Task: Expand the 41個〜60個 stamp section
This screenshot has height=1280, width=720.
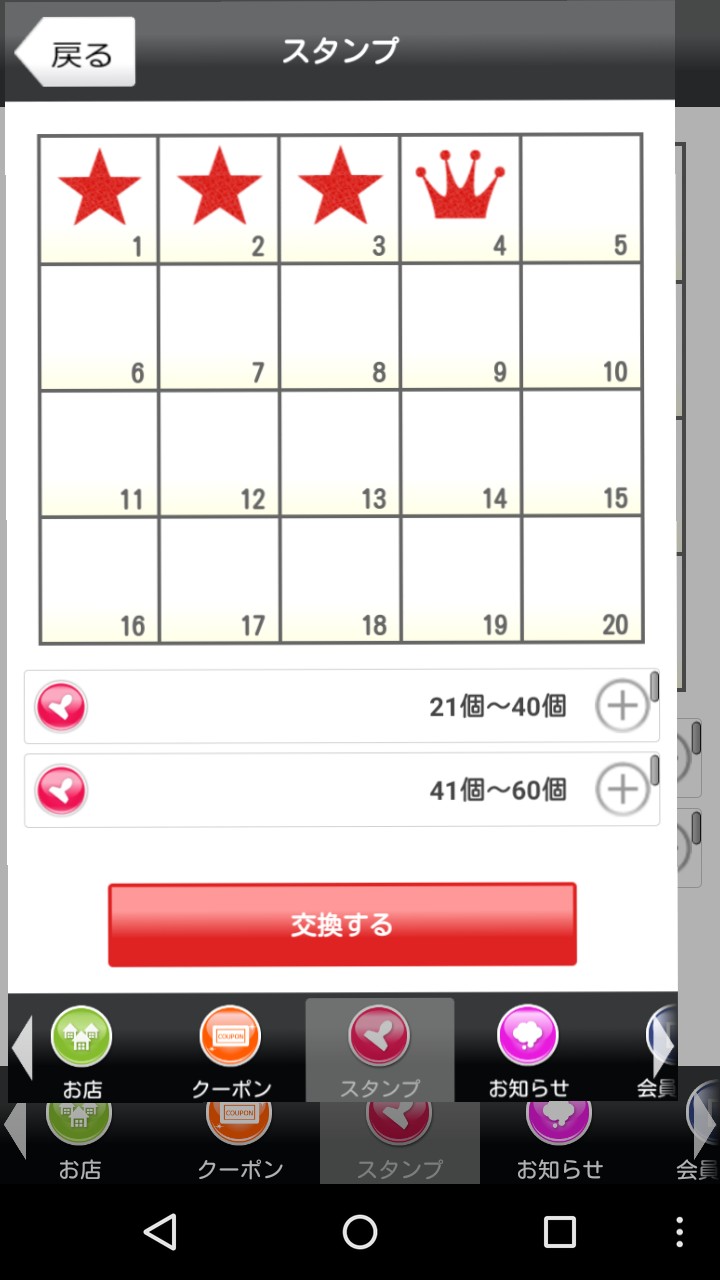Action: tap(622, 791)
